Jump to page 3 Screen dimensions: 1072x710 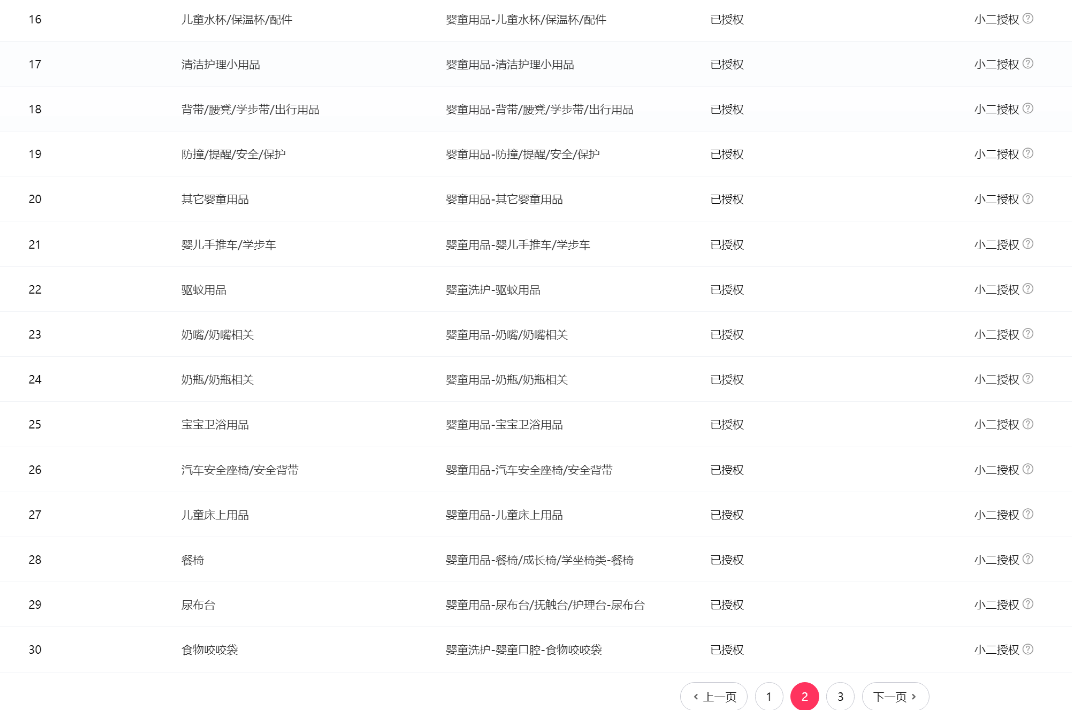point(840,697)
